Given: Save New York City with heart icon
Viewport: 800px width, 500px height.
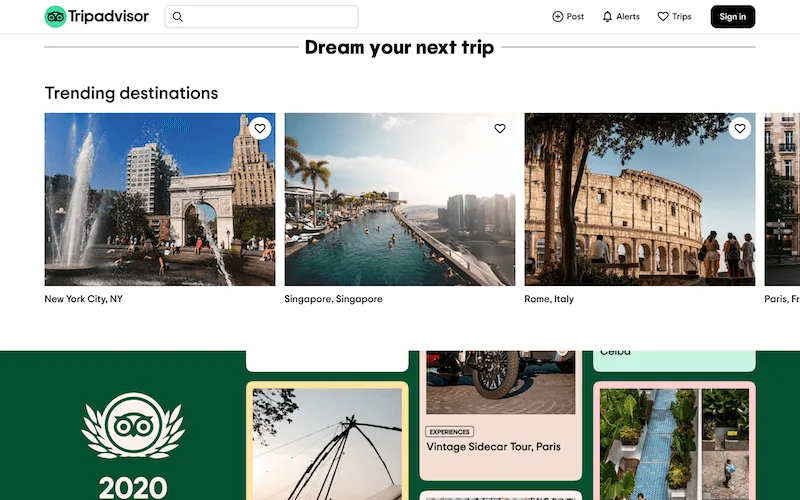Looking at the screenshot, I should (x=260, y=128).
